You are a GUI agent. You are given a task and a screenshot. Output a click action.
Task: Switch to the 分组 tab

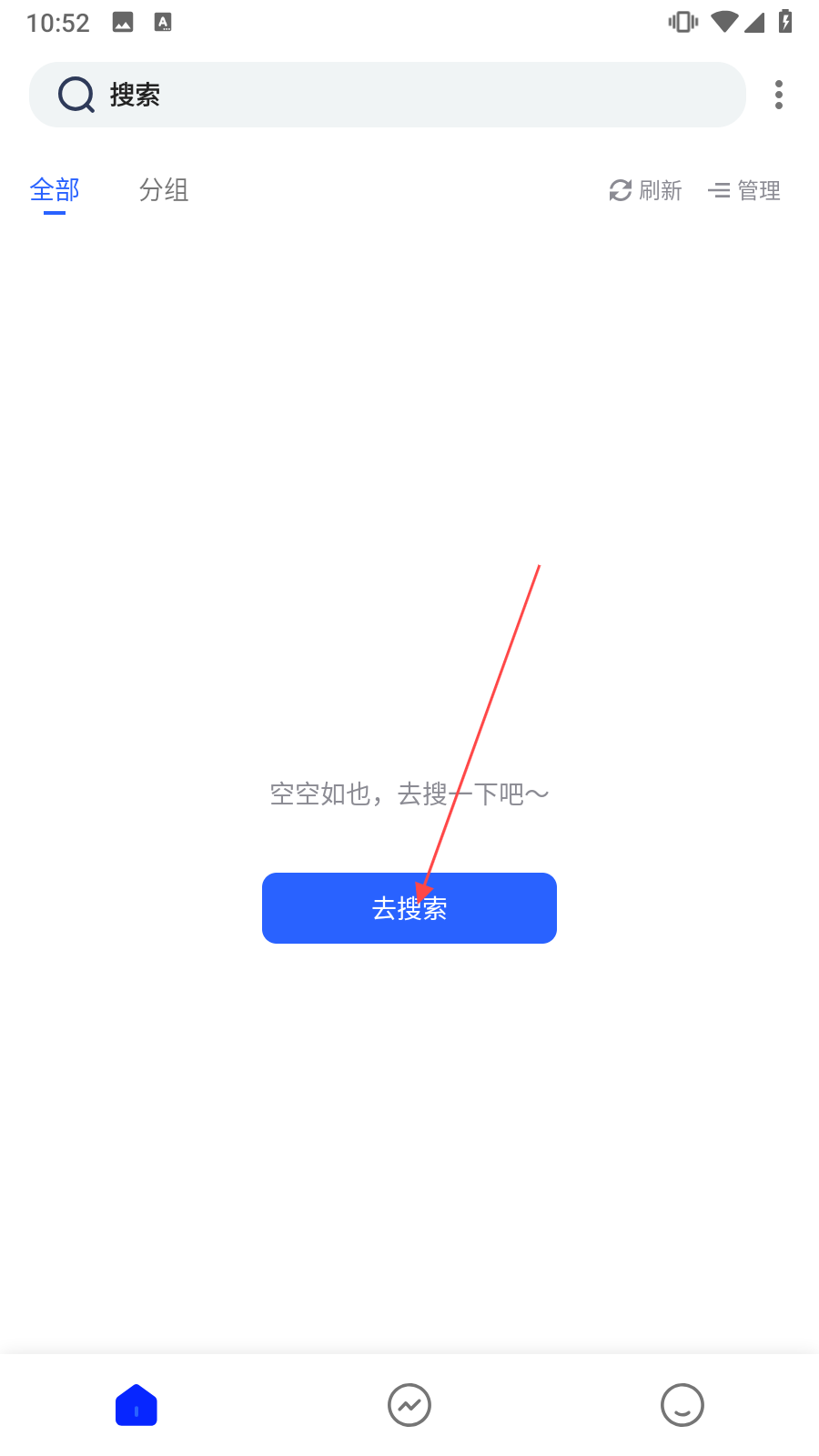tap(164, 190)
